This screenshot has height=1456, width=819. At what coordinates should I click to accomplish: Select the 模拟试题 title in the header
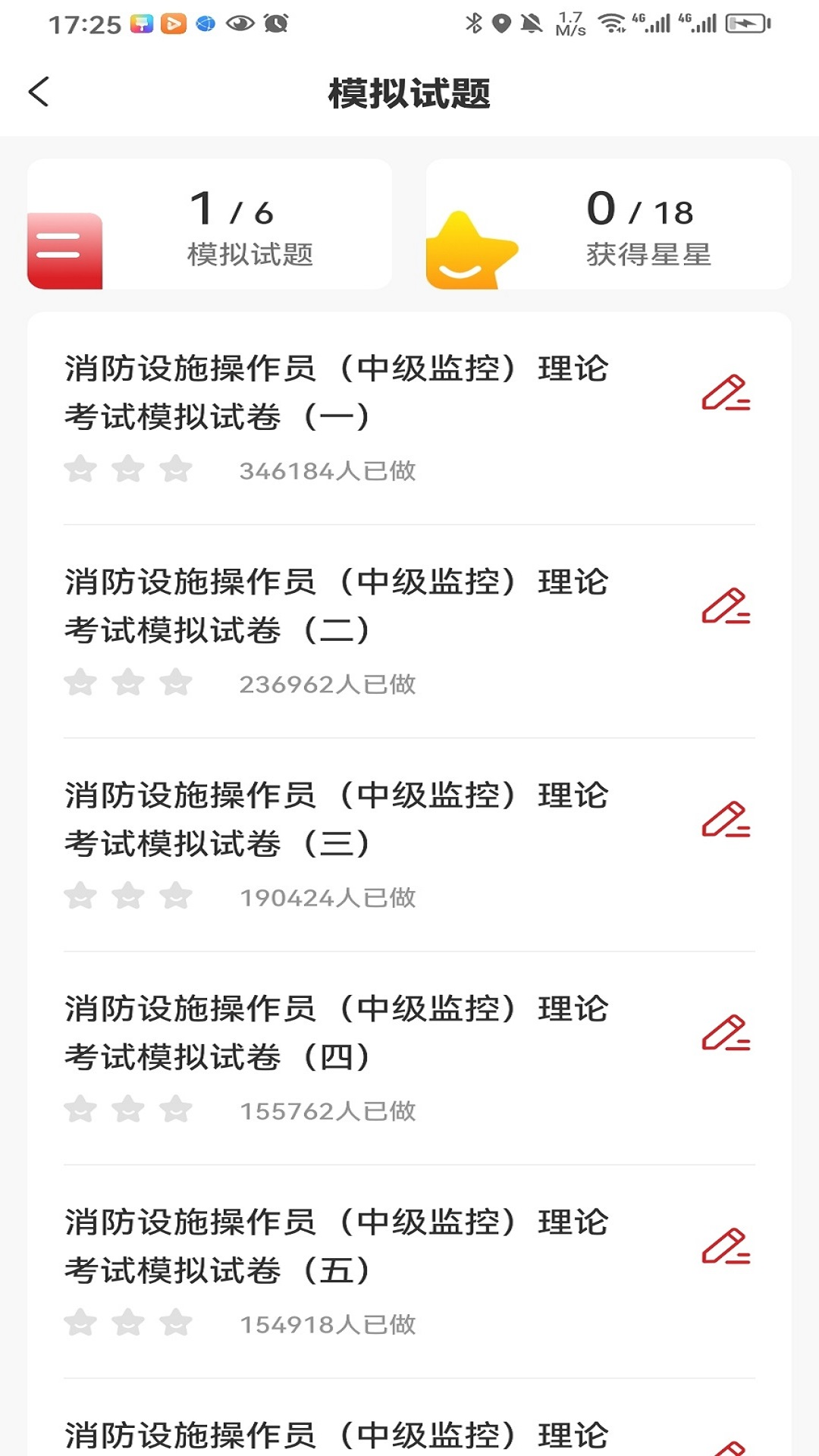[409, 93]
